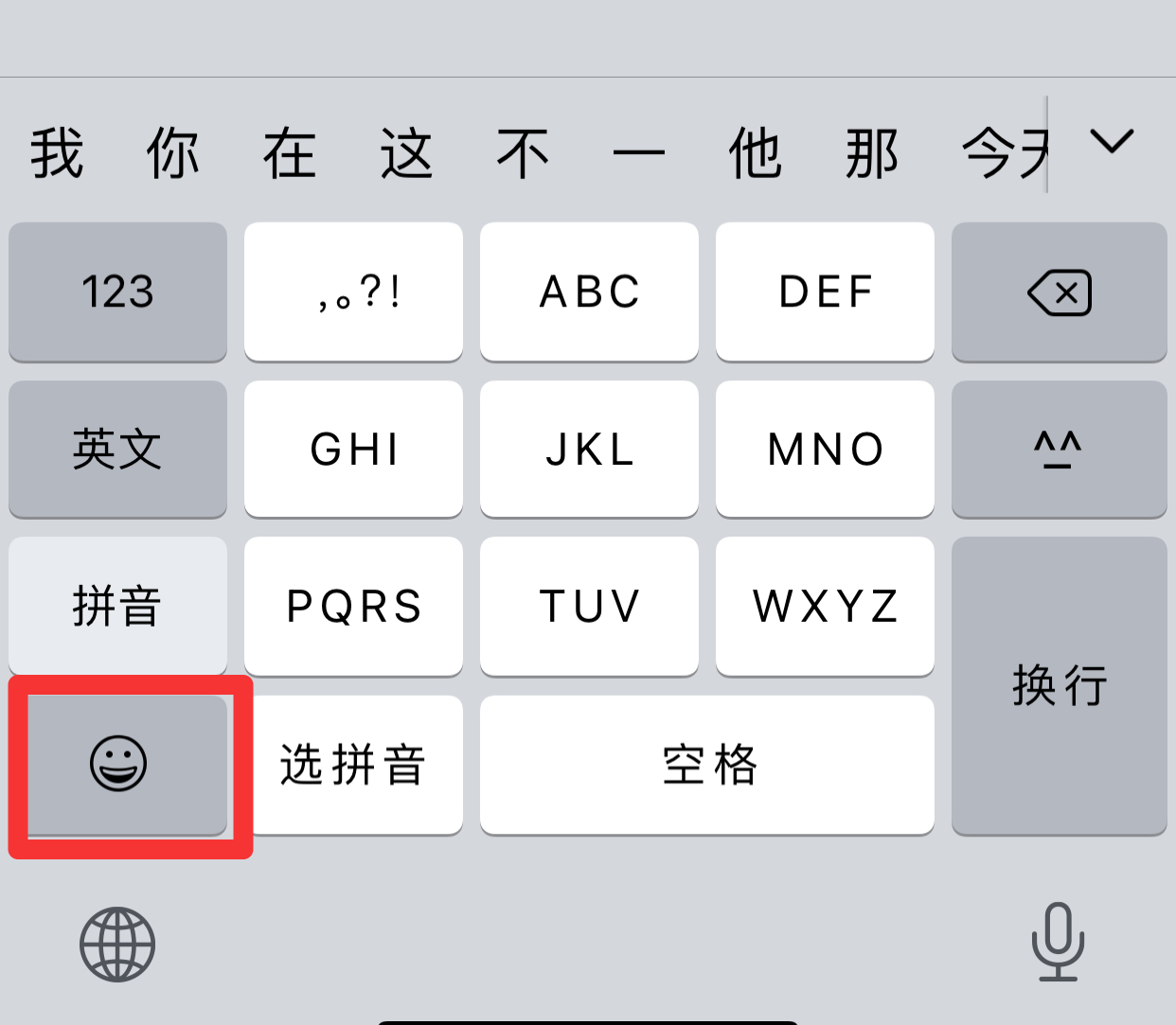
Task: Hit the 换行 return key
Action: pos(1059,685)
